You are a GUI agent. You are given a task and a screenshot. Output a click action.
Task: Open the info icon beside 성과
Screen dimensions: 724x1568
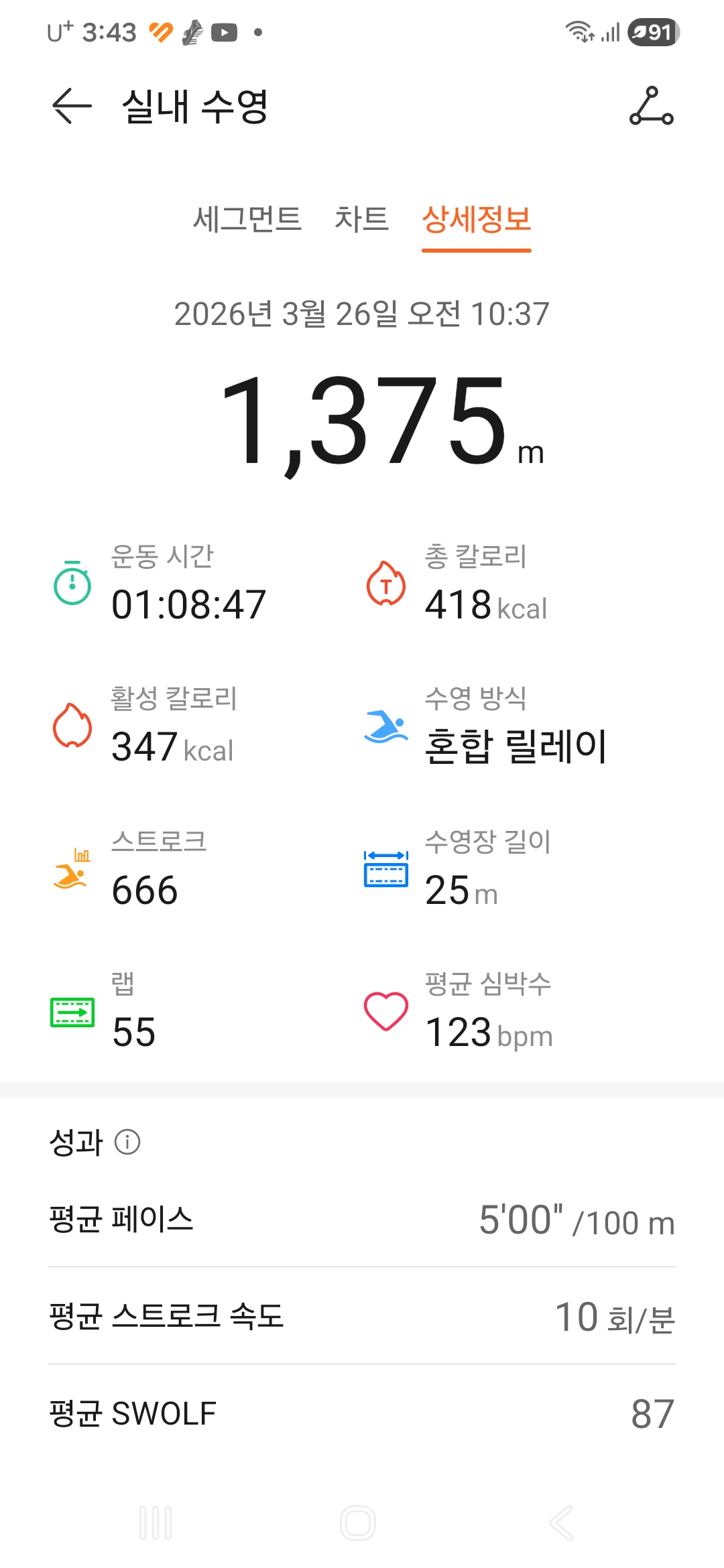[127, 1142]
